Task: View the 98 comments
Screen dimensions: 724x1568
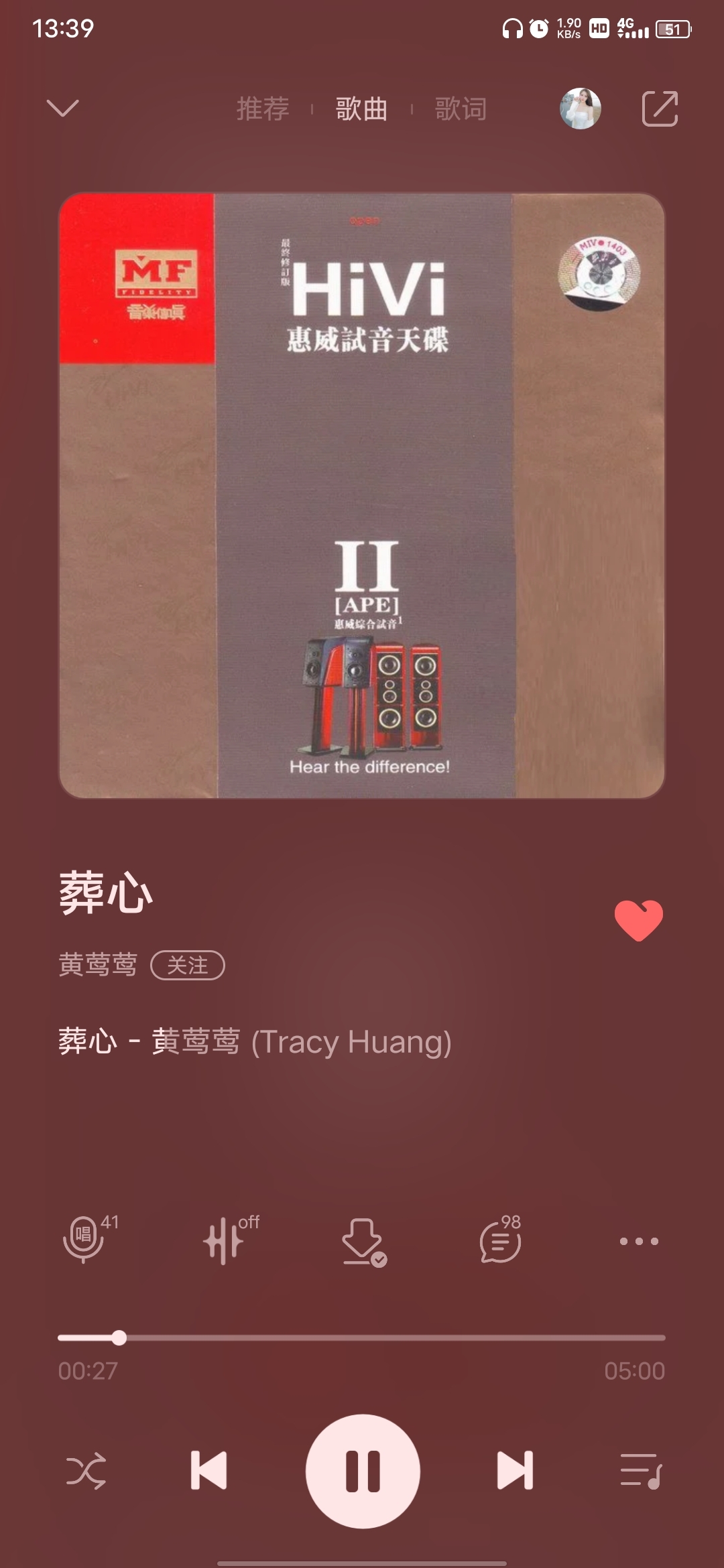Action: (500, 1242)
